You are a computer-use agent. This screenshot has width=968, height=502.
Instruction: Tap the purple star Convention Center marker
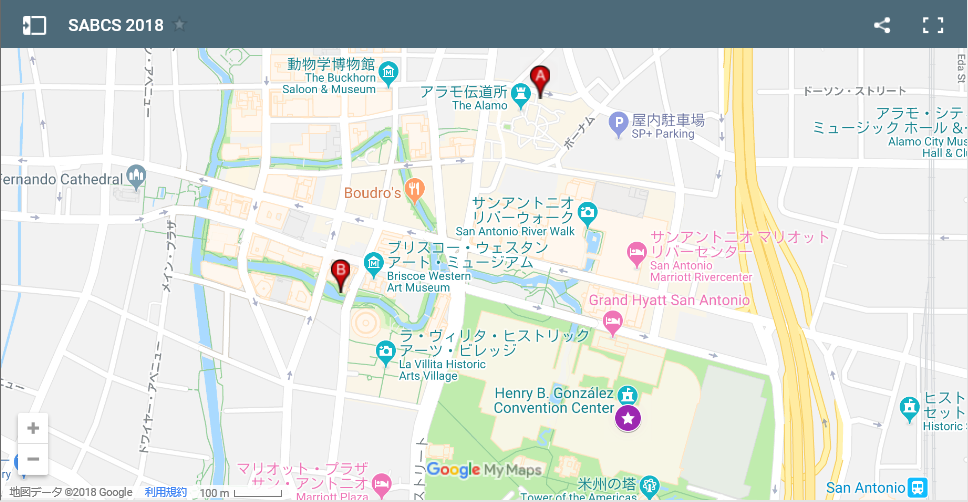628,418
